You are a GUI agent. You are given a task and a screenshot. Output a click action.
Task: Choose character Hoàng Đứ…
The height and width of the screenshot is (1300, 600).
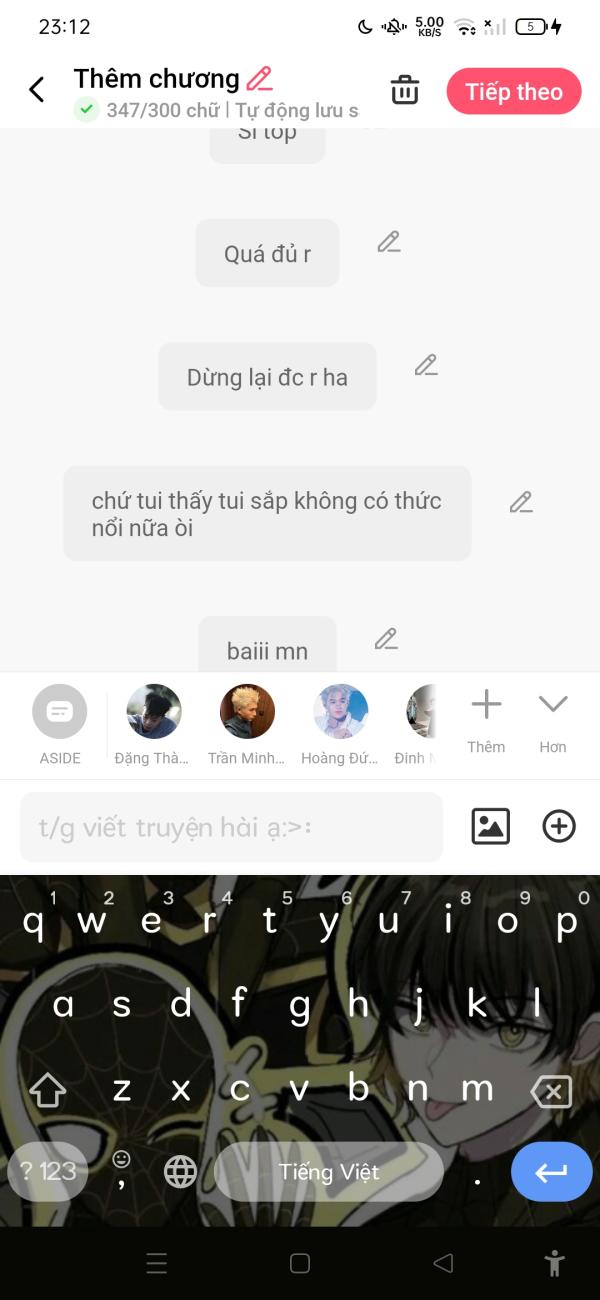[x=340, y=725]
